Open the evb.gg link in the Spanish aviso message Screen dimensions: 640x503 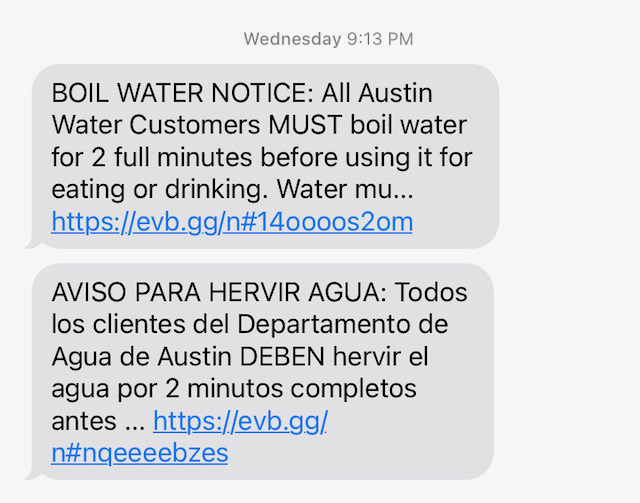point(240,421)
